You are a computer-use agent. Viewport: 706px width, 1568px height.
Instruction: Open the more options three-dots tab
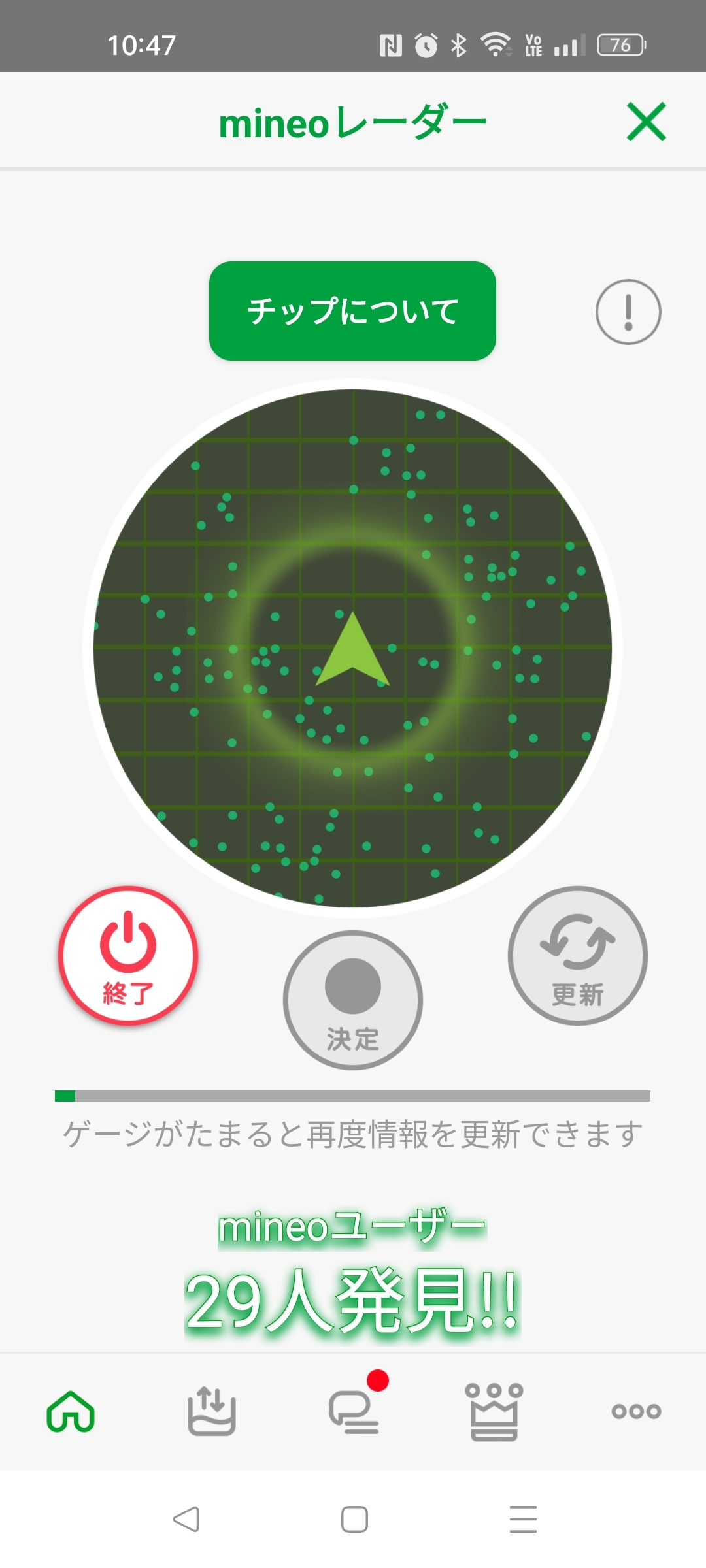tap(635, 1411)
